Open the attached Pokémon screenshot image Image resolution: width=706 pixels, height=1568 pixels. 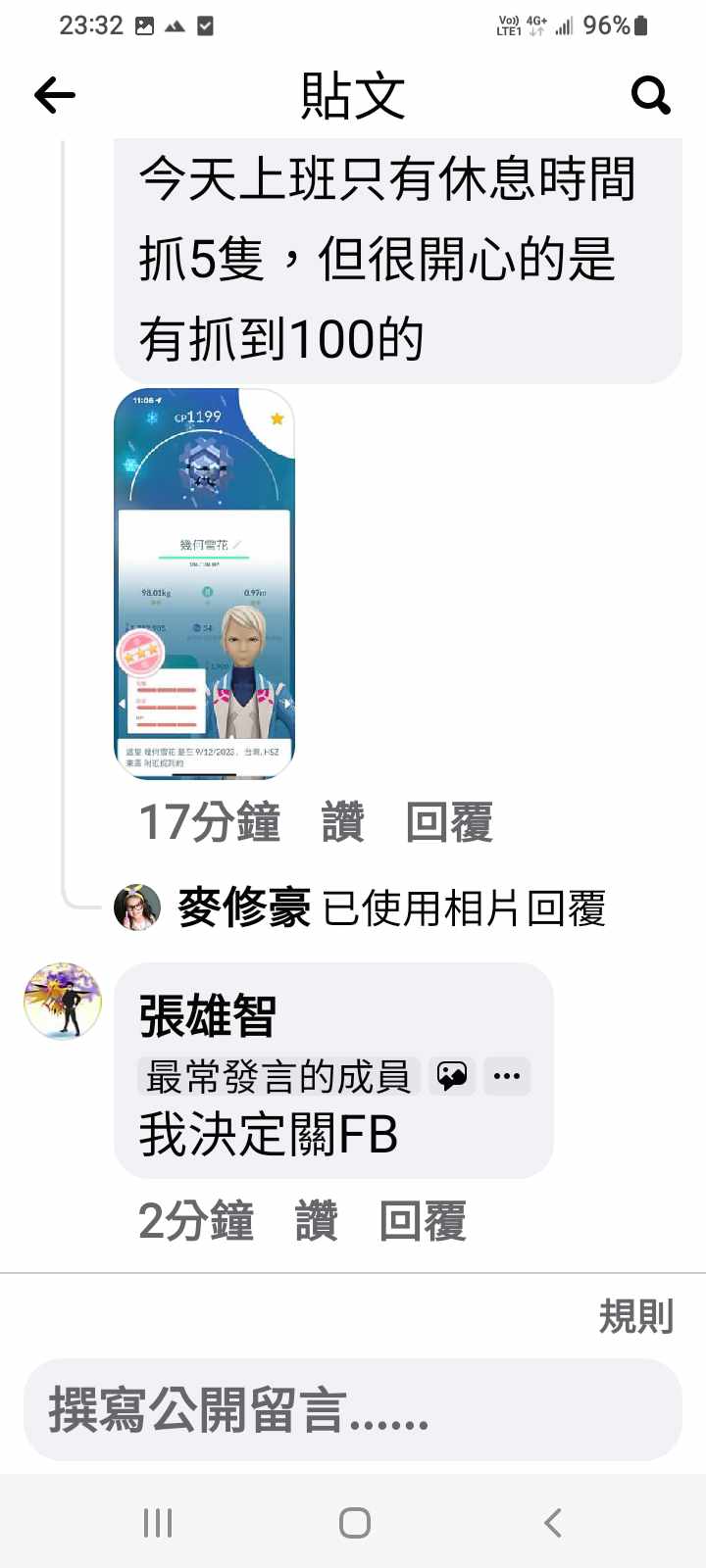click(204, 584)
